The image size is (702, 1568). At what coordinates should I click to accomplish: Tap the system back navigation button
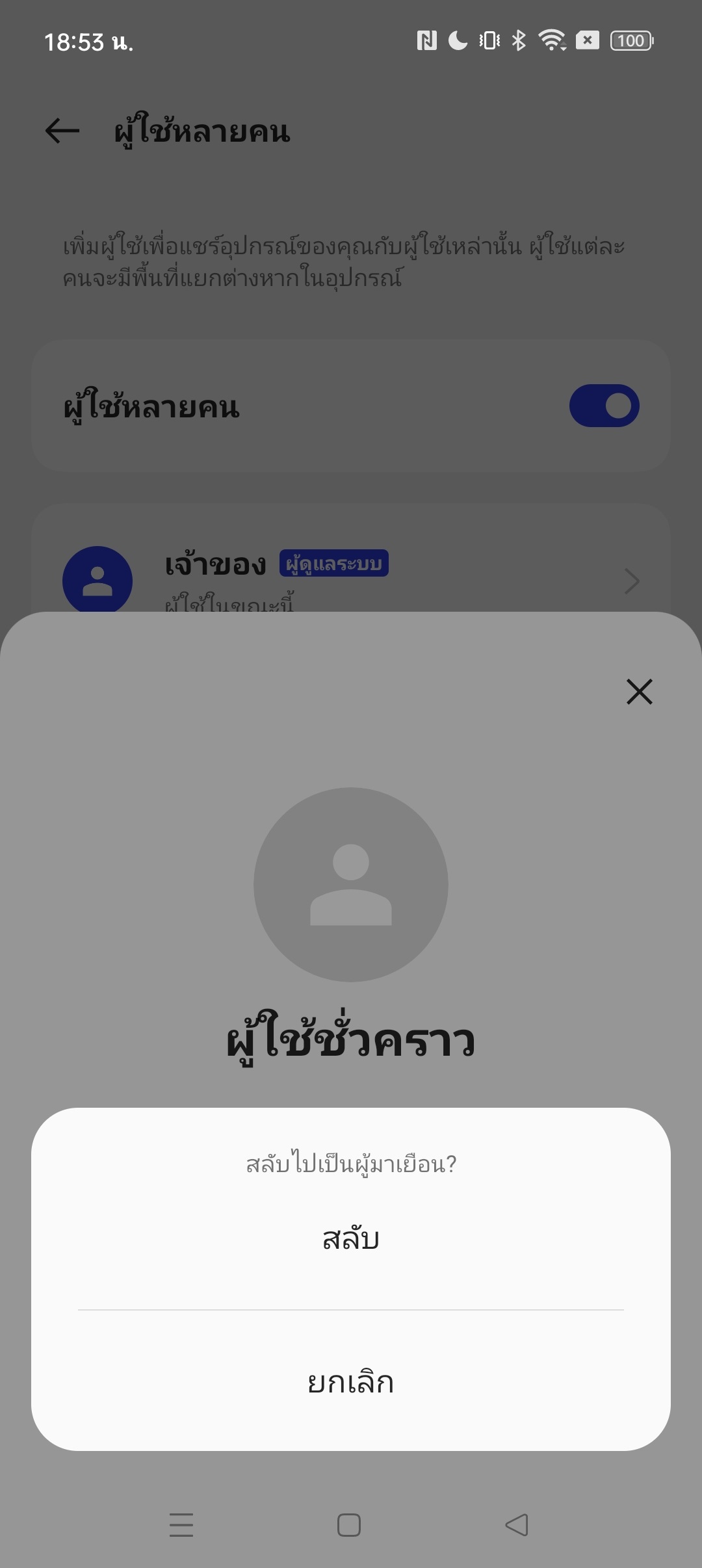click(517, 1525)
